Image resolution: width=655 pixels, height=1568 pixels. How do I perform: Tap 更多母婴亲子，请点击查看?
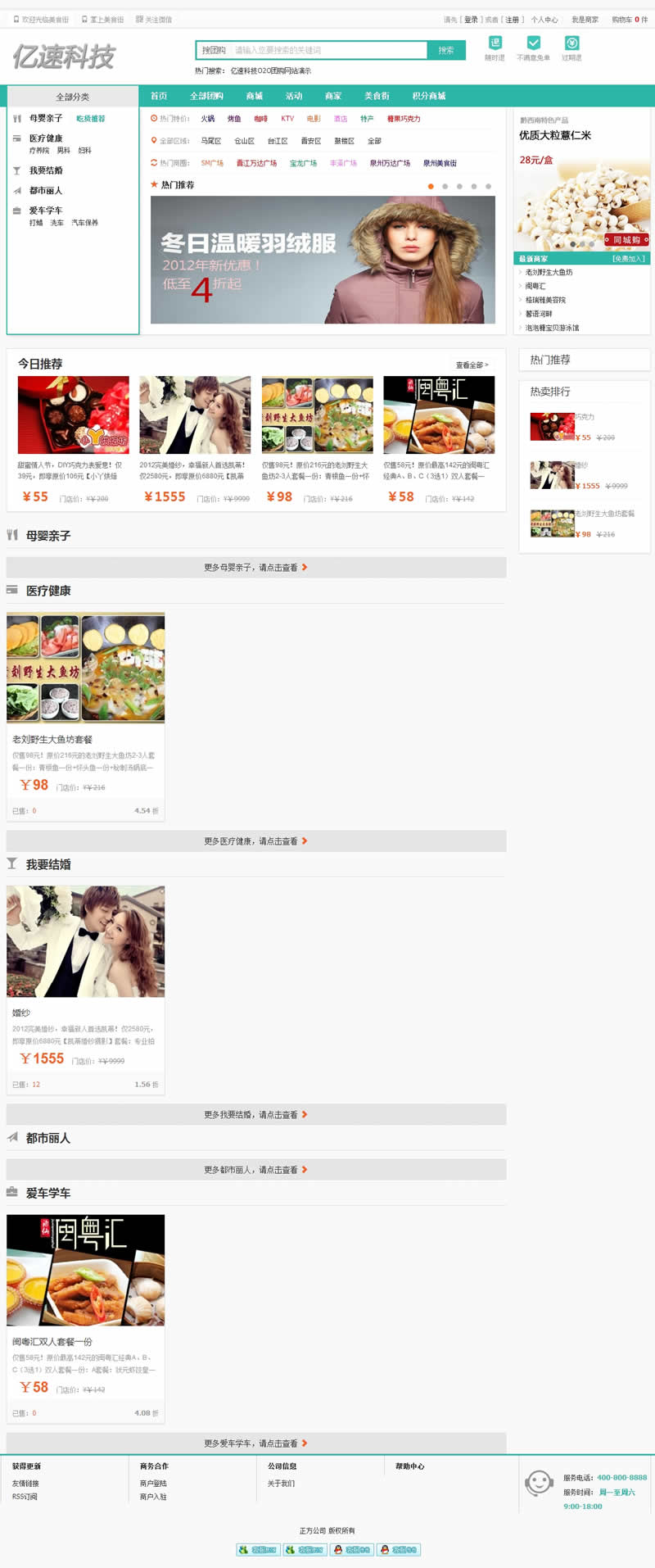pyautogui.click(x=255, y=567)
